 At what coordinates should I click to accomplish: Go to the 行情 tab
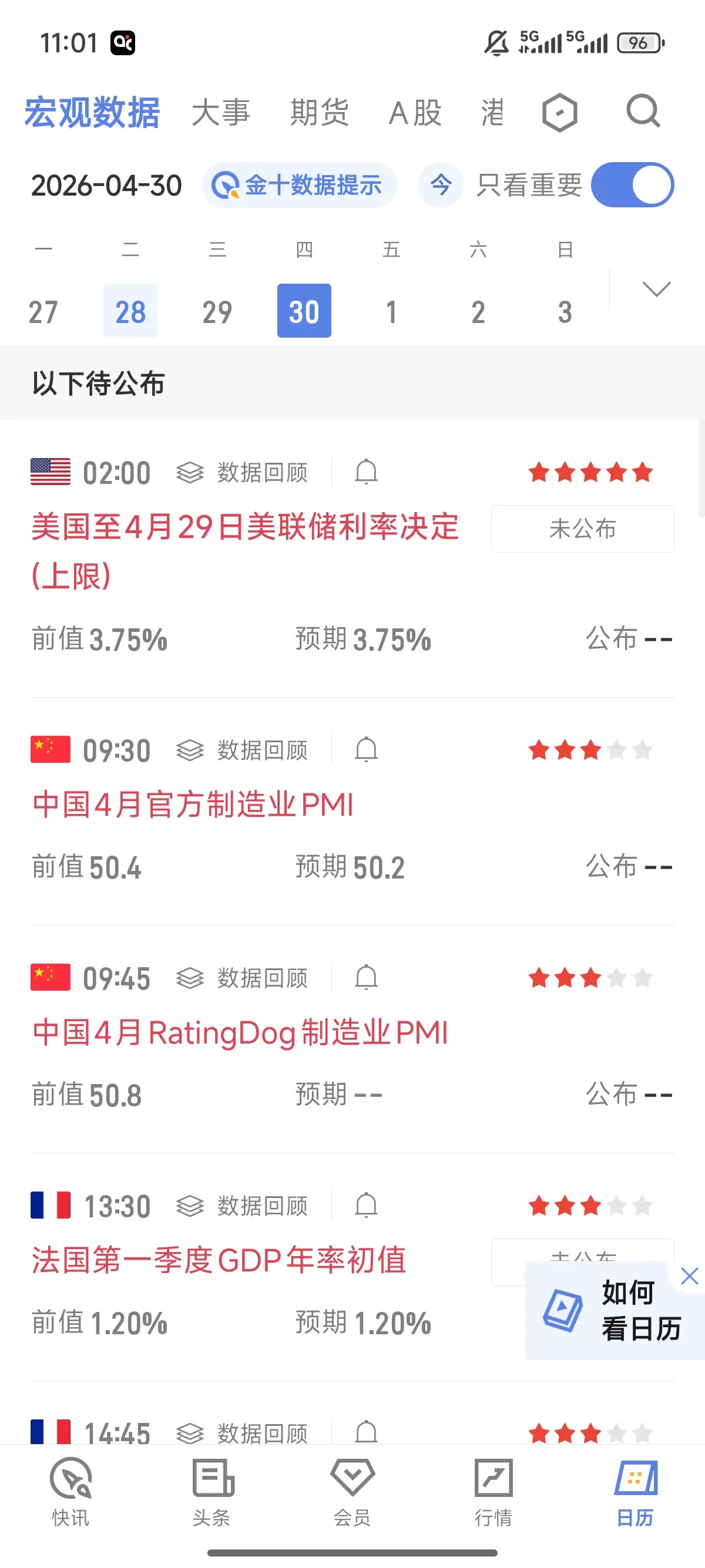[493, 1492]
